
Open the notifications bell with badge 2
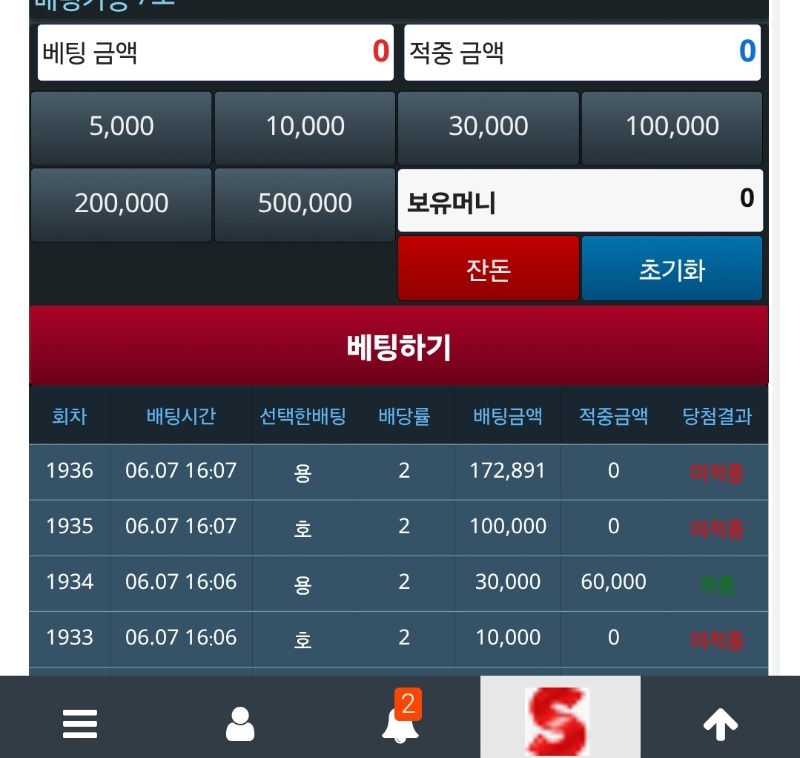[x=400, y=721]
